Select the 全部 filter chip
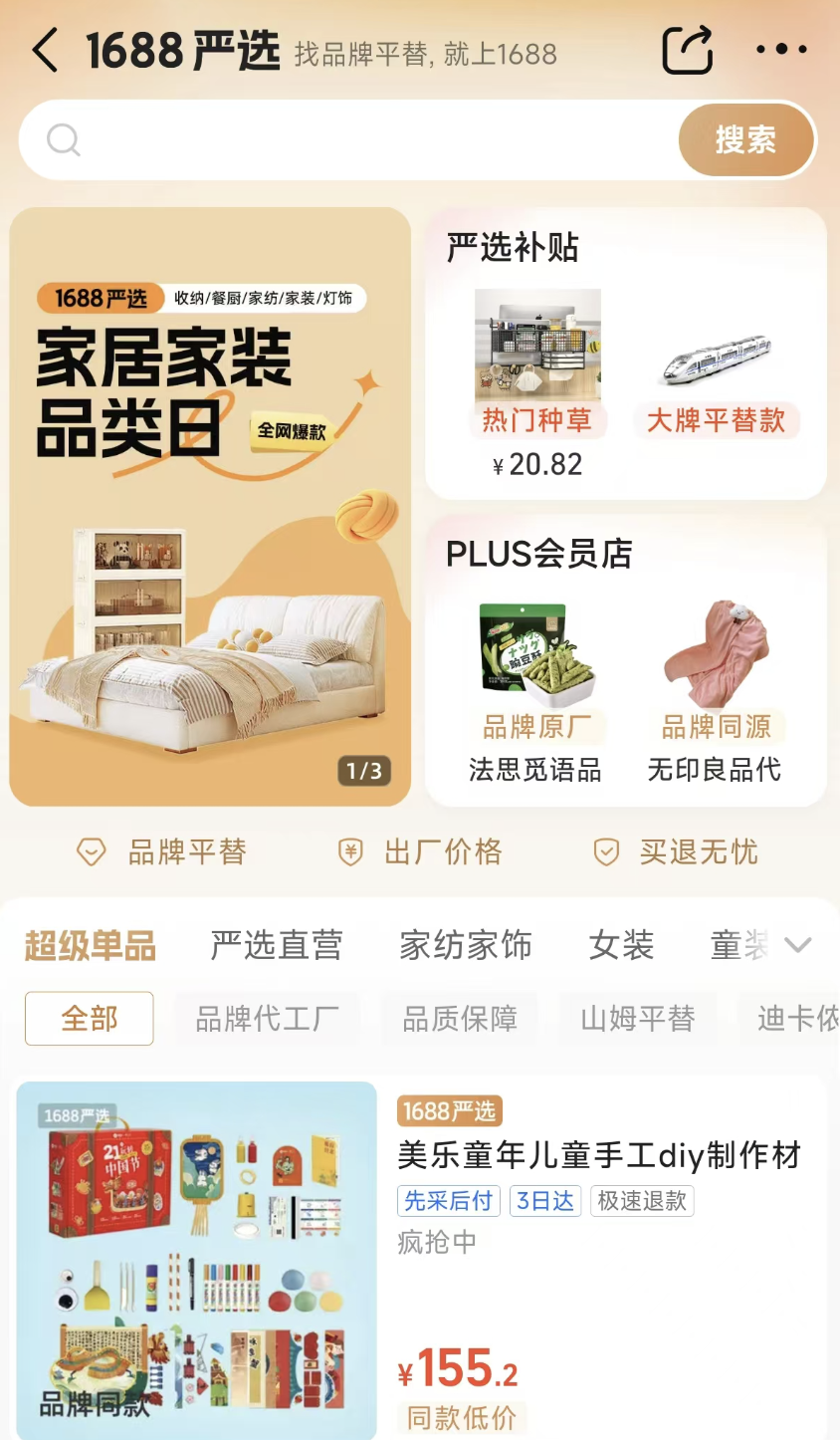 (90, 1019)
